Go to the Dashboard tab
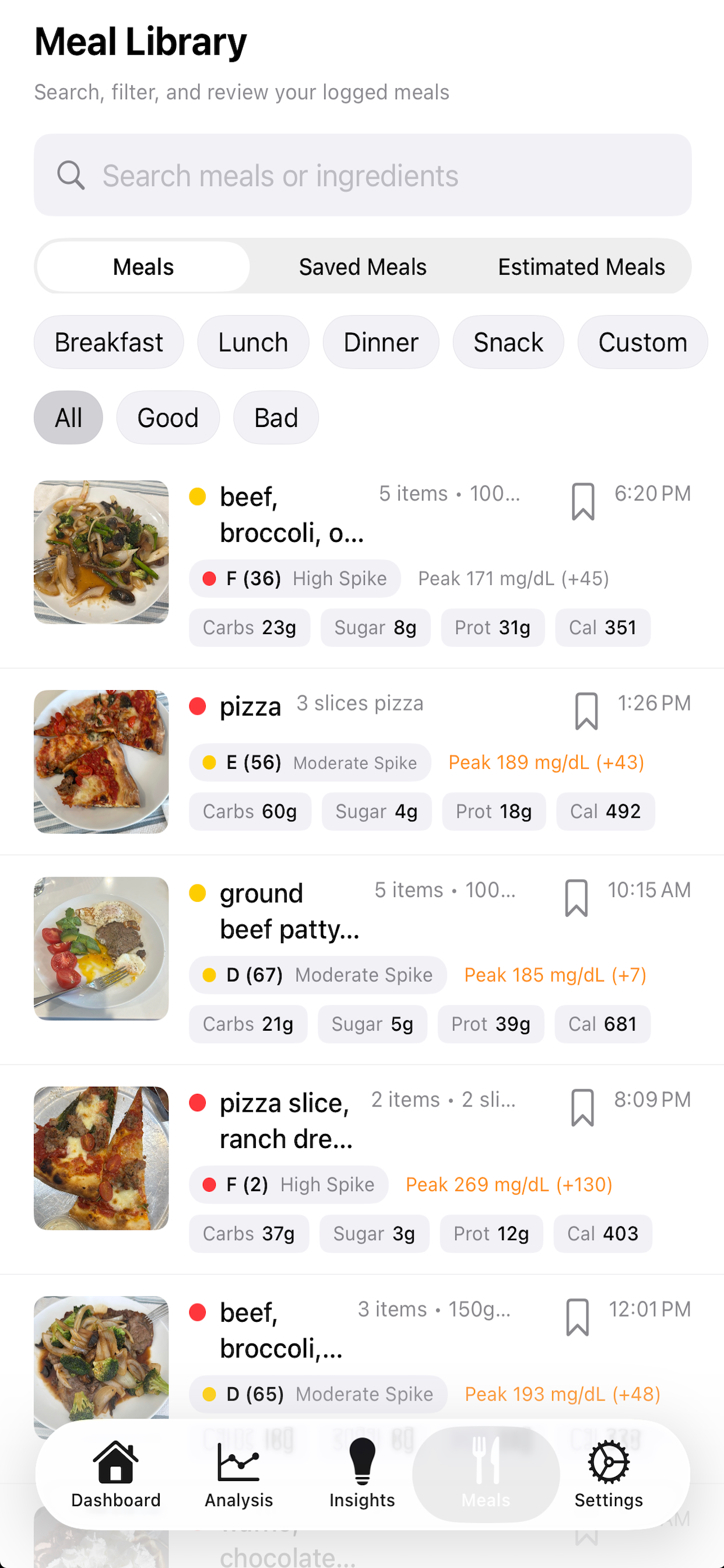The image size is (724, 1568). (115, 1474)
